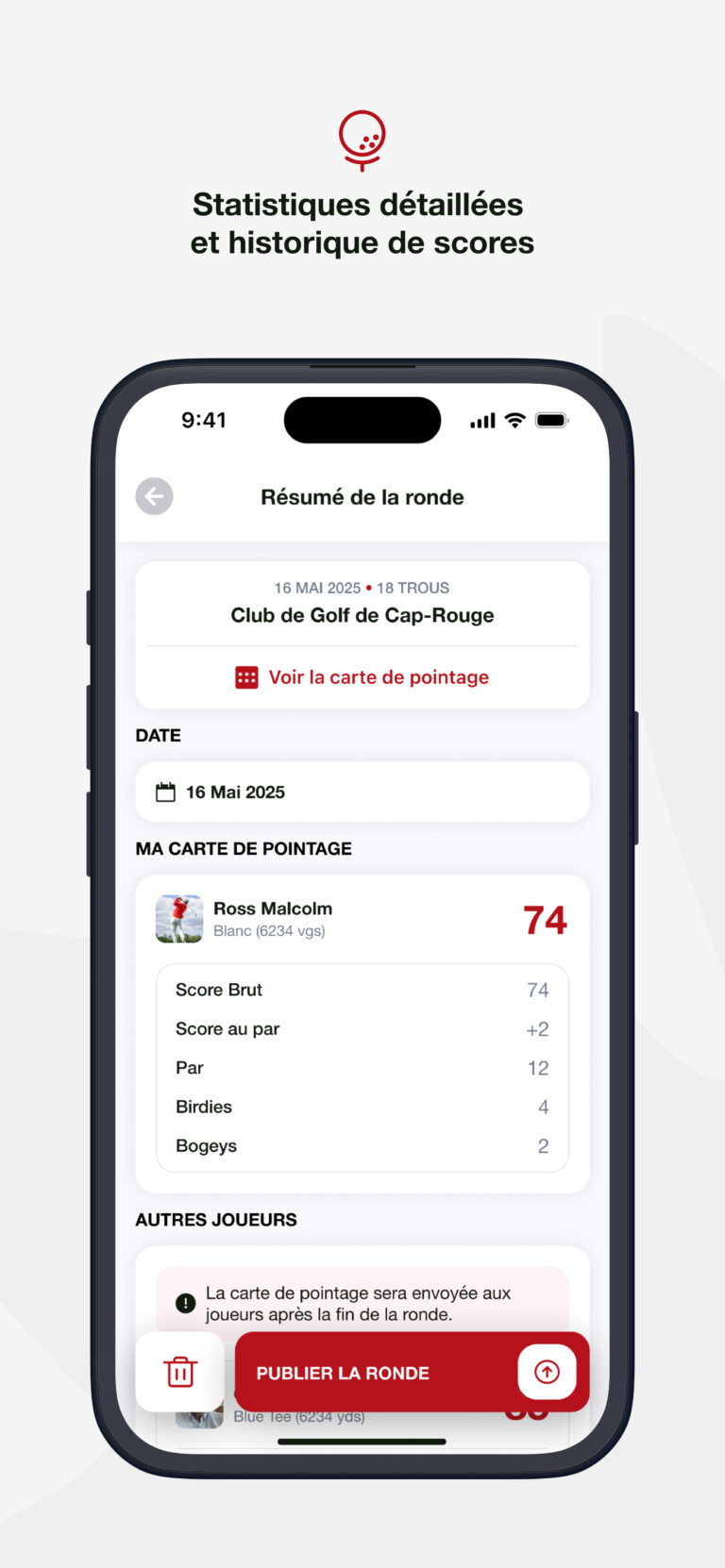Screen dimensions: 725x1568
Task: Tap the circular upload arrow on the publish button
Action: [547, 1373]
